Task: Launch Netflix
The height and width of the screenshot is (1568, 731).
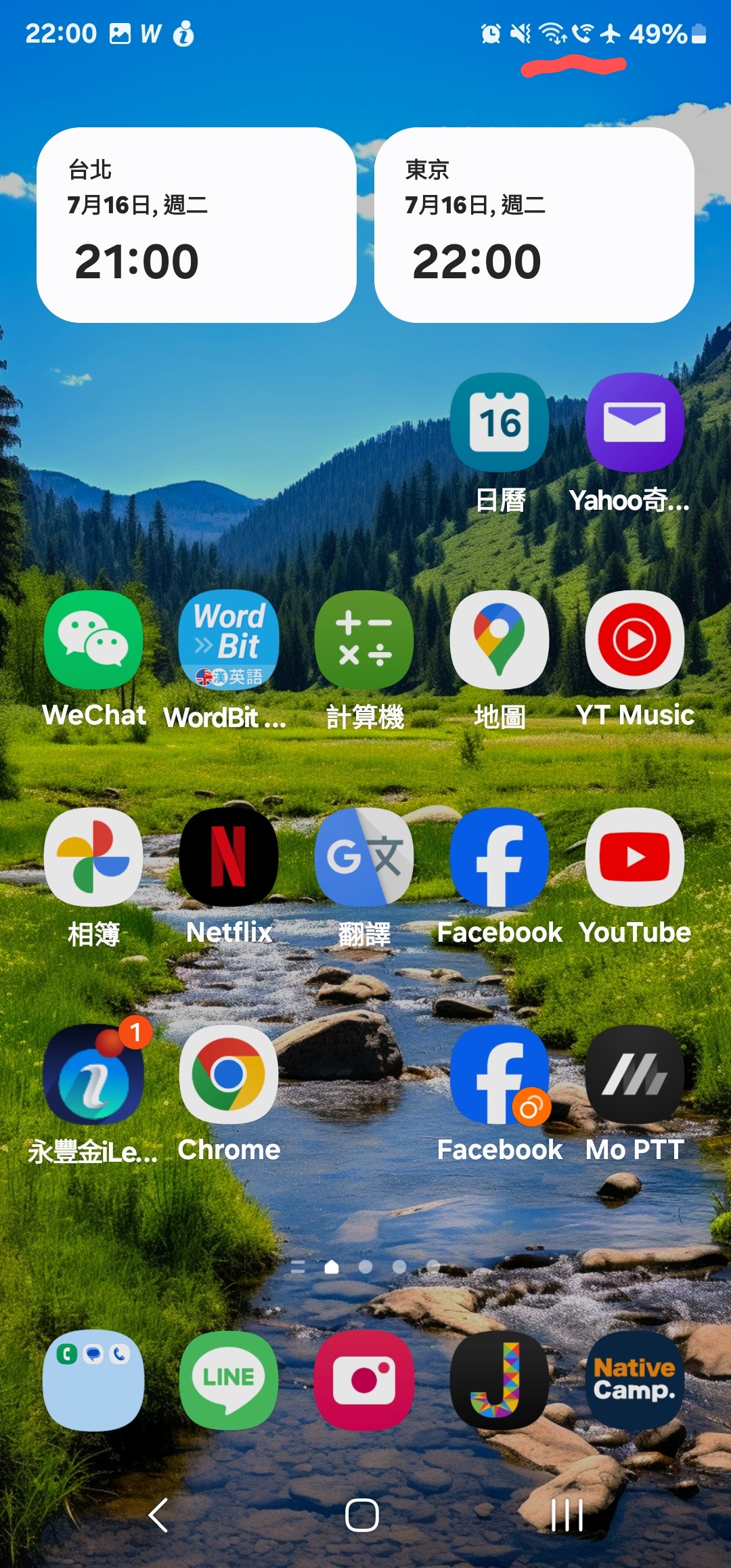Action: (229, 857)
